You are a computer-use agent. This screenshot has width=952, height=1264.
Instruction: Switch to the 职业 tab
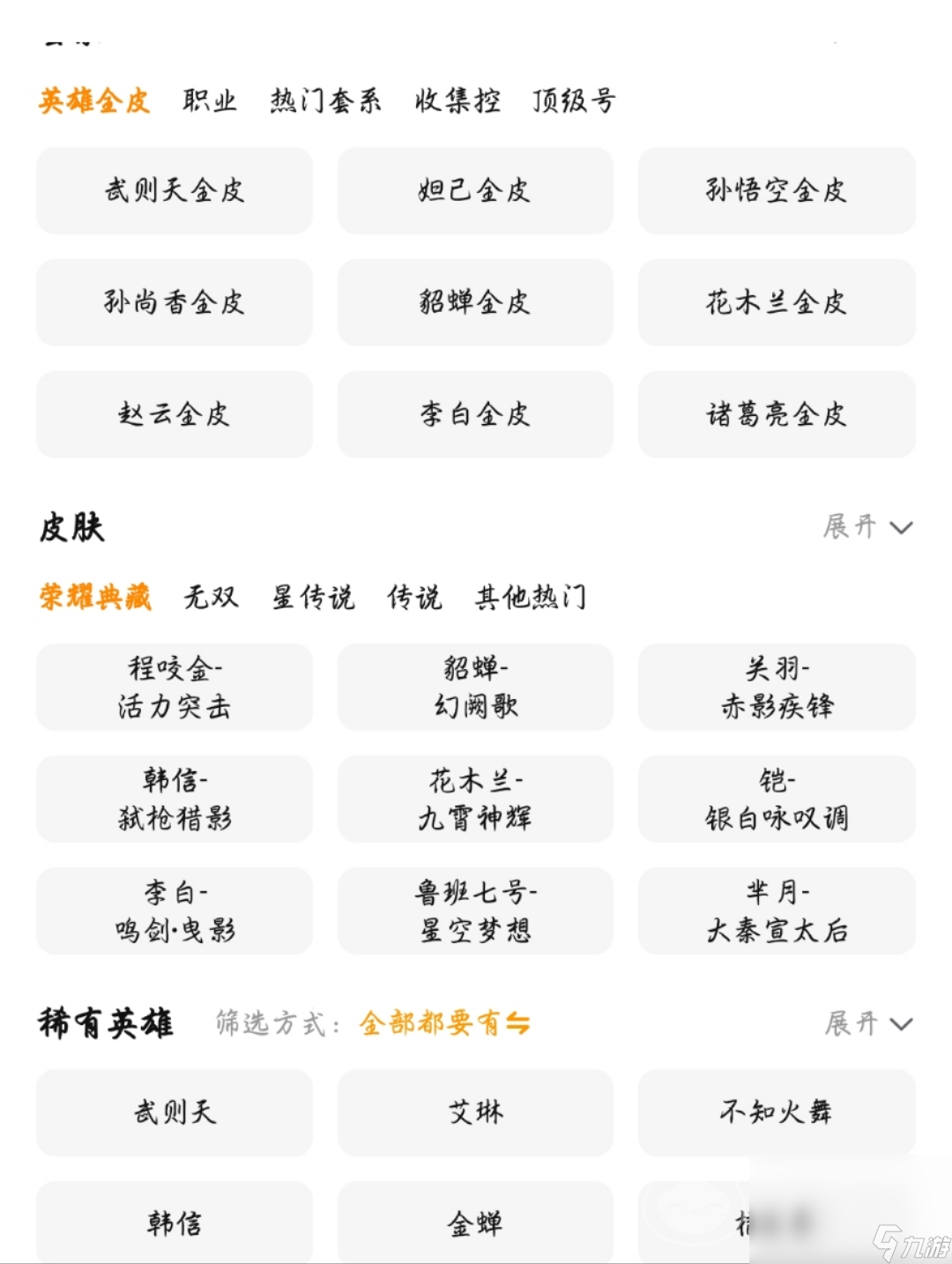[210, 100]
